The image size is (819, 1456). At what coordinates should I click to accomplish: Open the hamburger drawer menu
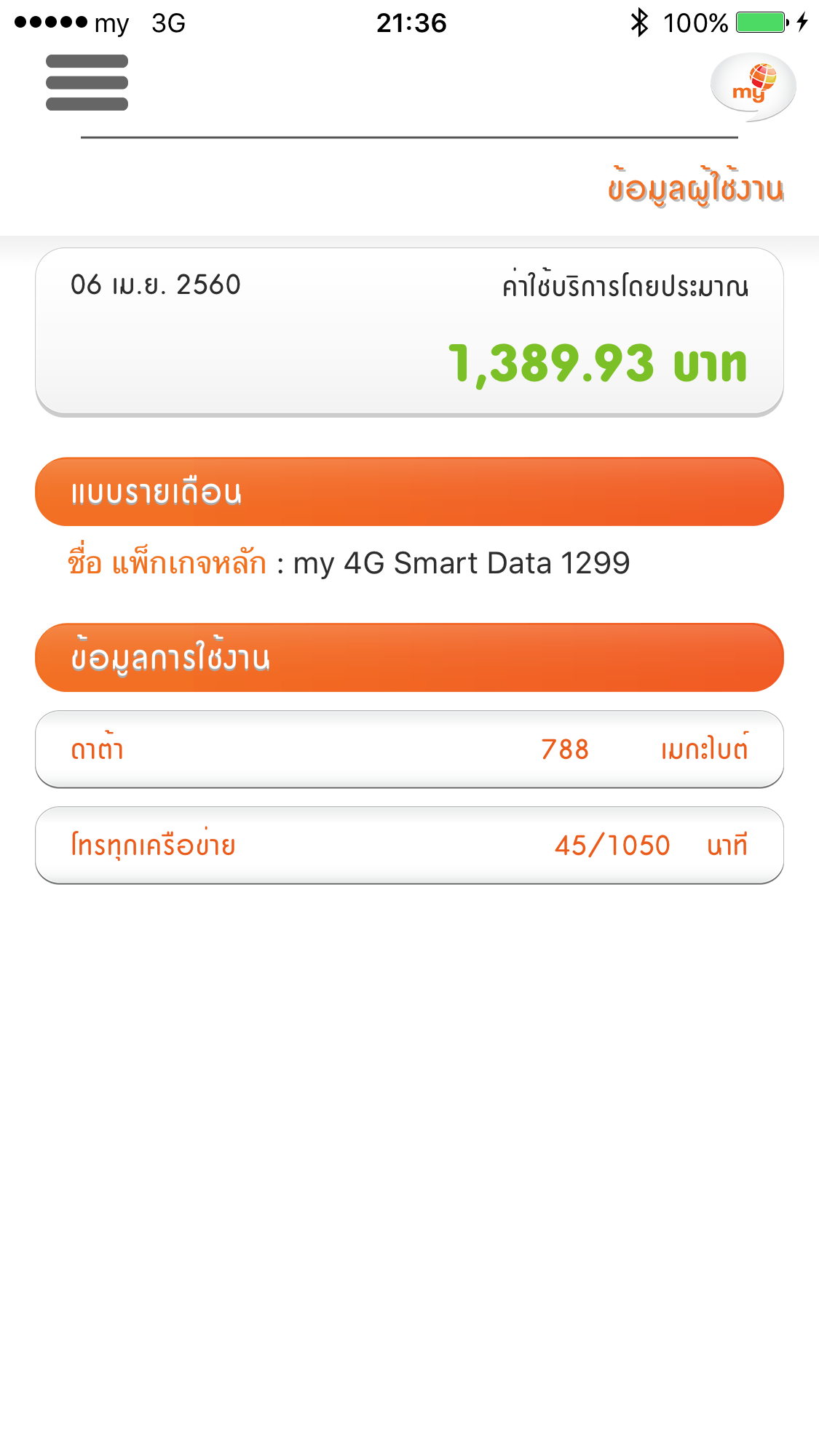[87, 83]
